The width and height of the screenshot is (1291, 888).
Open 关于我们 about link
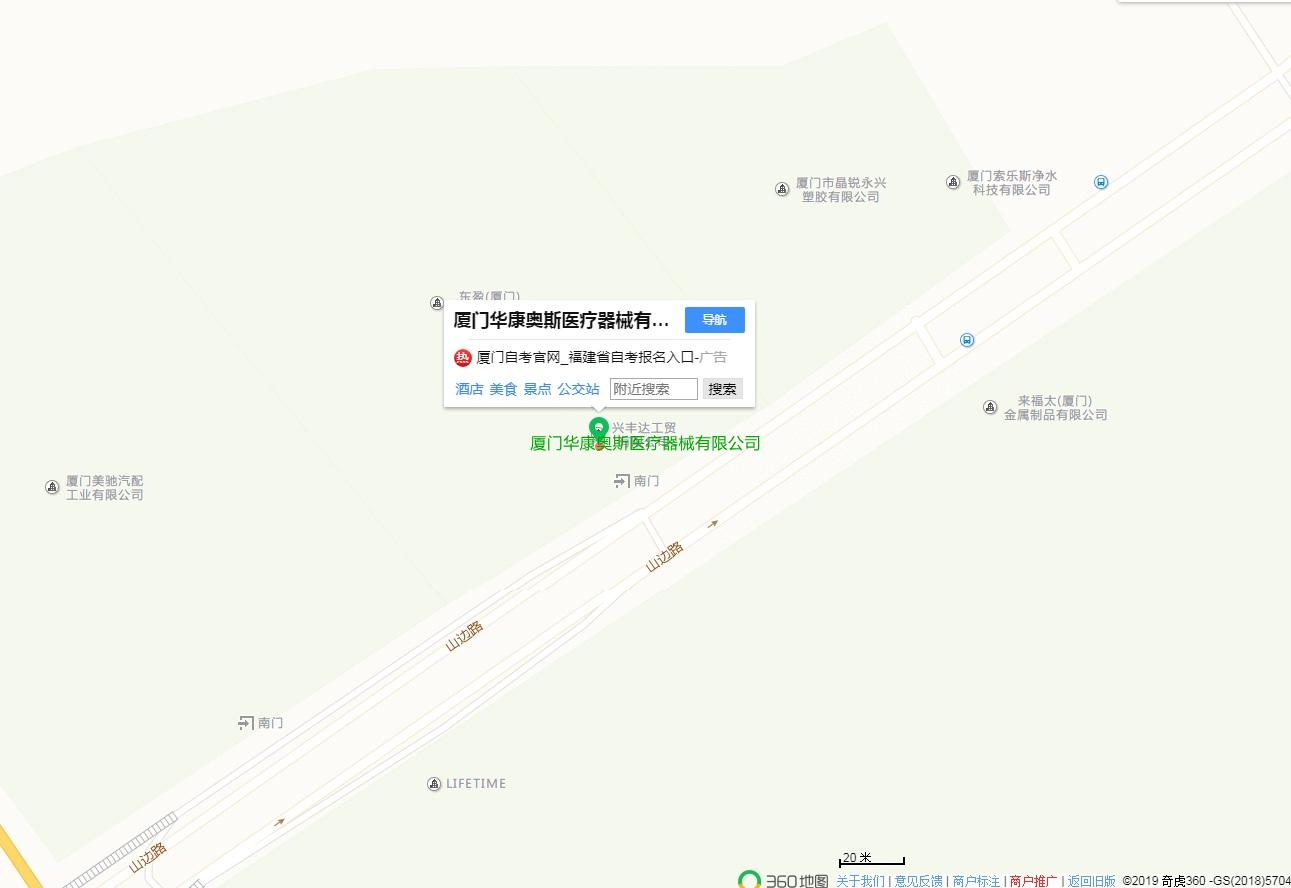[860, 881]
